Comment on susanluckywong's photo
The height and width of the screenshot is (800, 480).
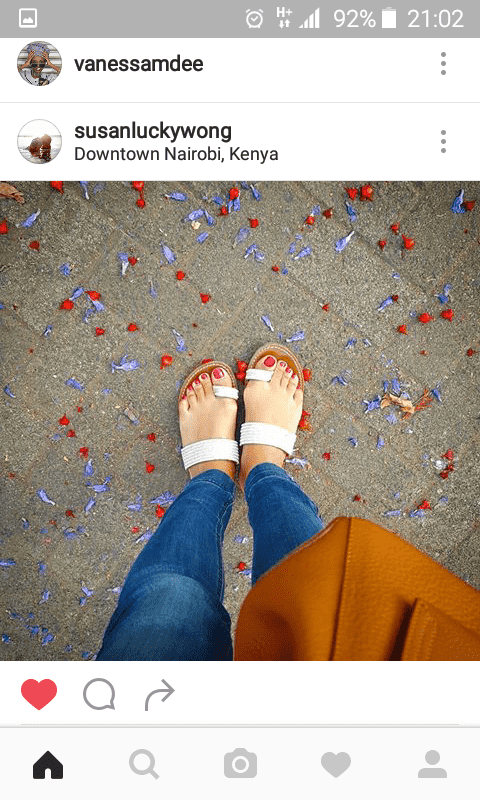click(99, 694)
